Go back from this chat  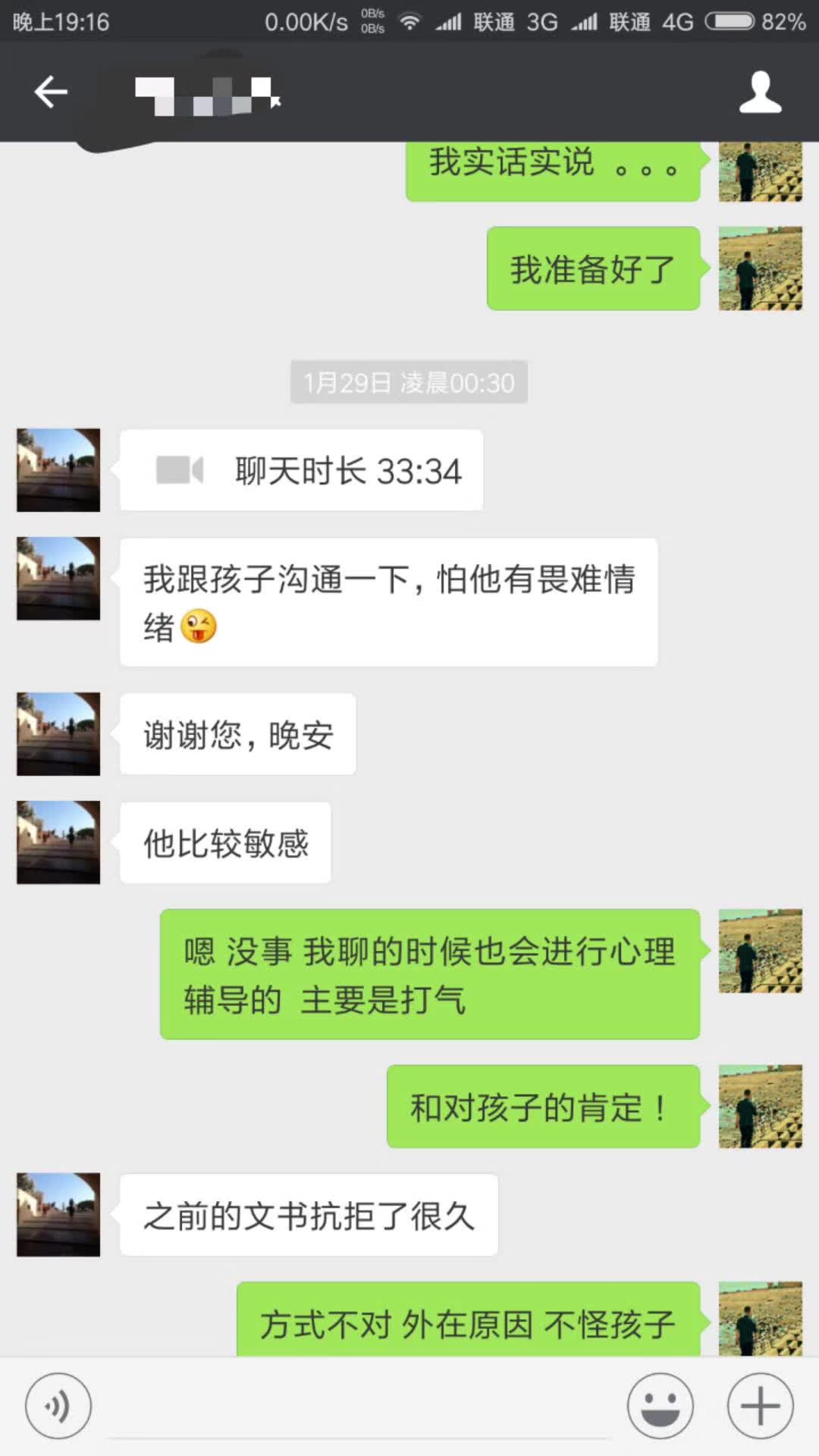(x=51, y=93)
